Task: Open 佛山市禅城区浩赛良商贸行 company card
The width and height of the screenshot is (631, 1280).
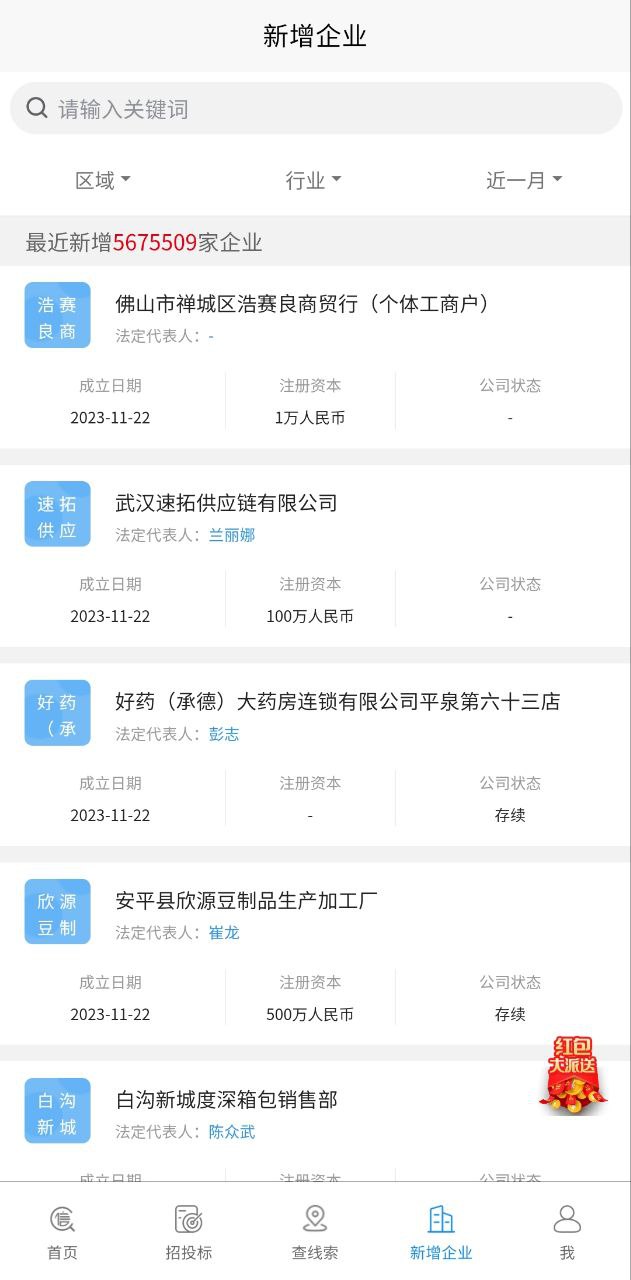Action: click(315, 357)
